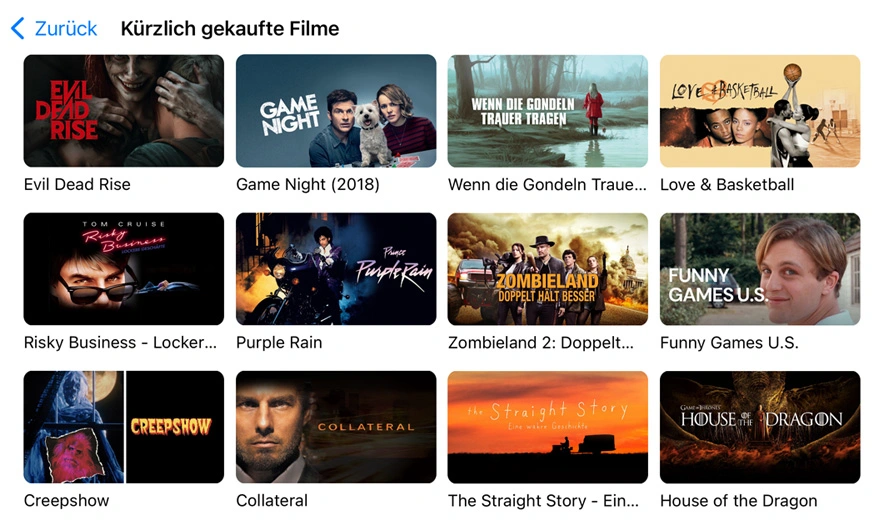Select Wenn die Gondeln Trauer tragen
Viewport: 875px width, 526px height.
click(x=548, y=111)
